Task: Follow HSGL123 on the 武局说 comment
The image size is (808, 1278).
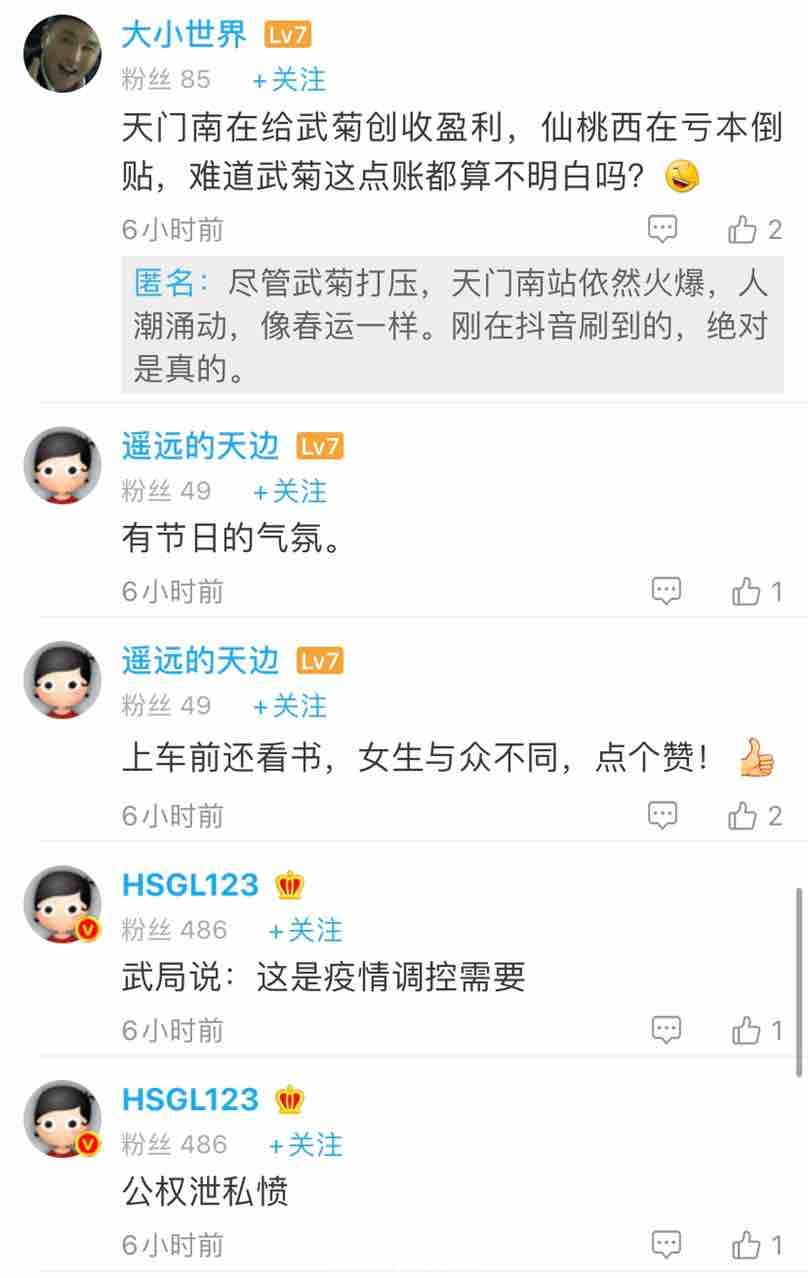Action: click(x=304, y=930)
